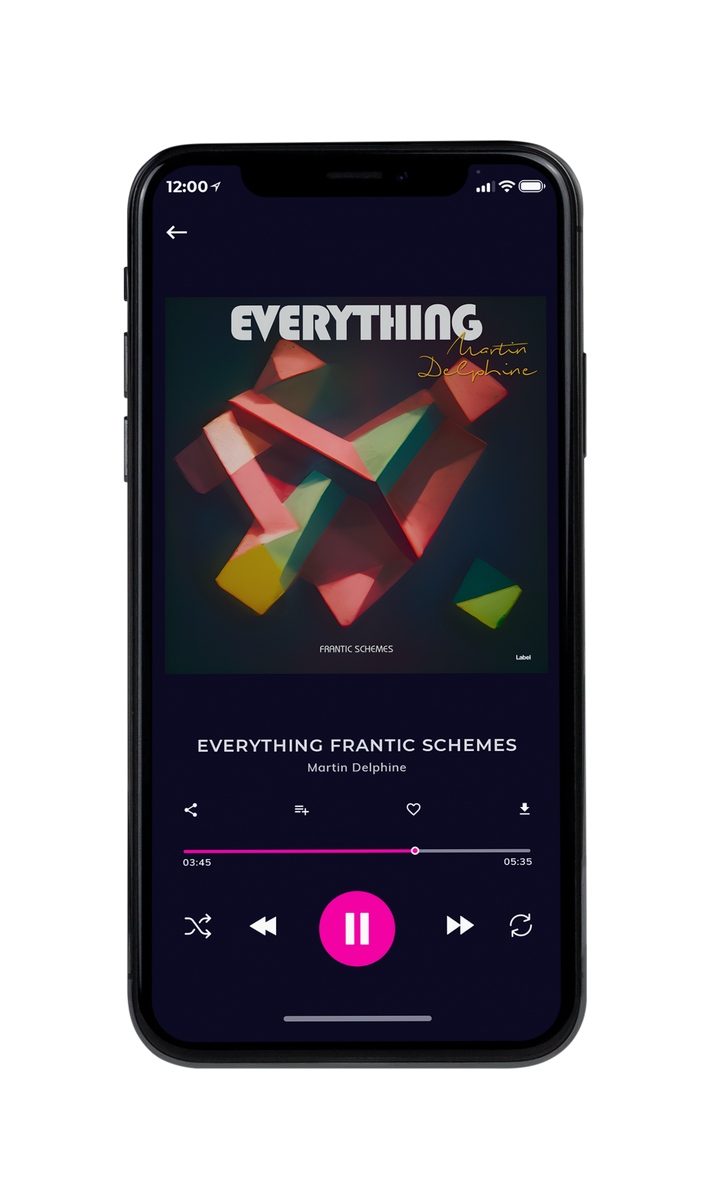The height and width of the screenshot is (1200, 720).
Task: Skip forward to the next track
Action: coord(460,926)
